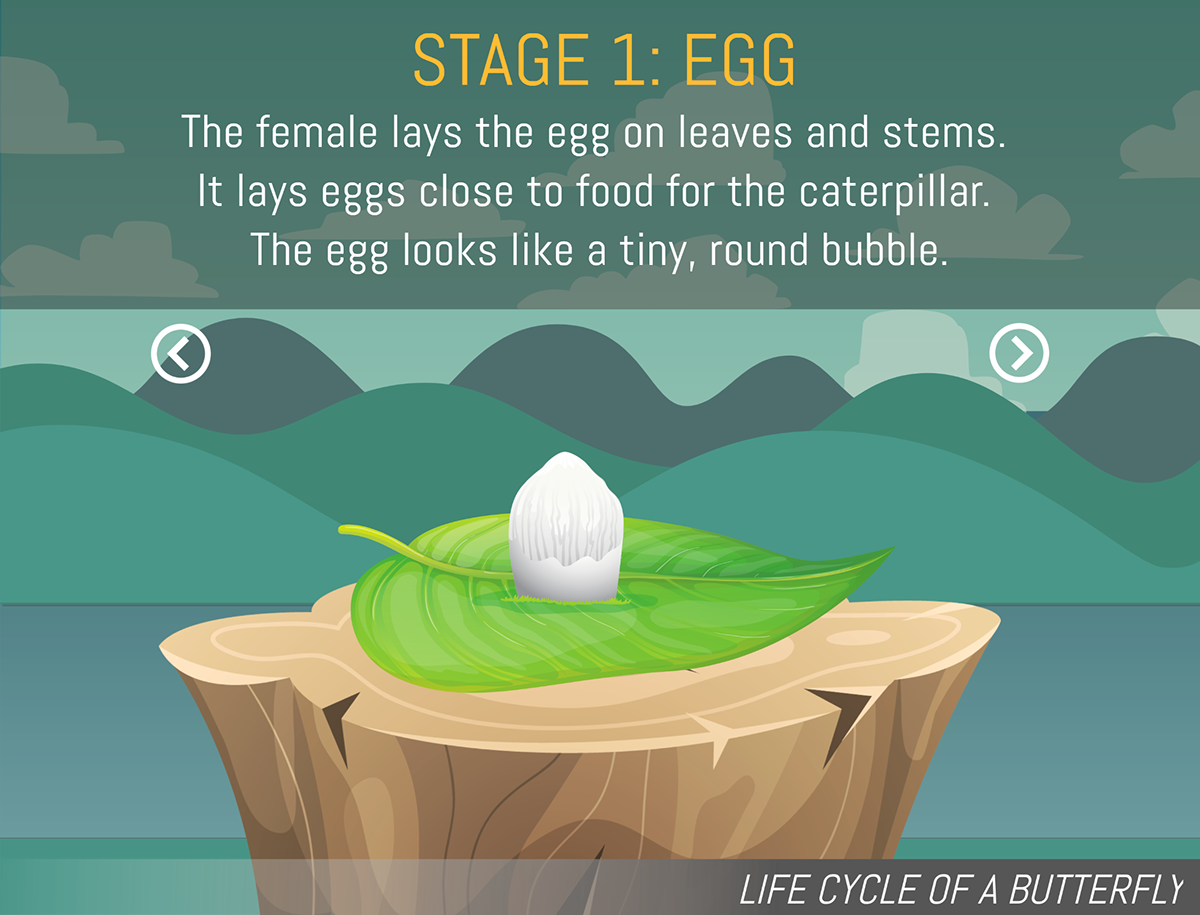Go to the previous stage with left arrow

click(181, 353)
